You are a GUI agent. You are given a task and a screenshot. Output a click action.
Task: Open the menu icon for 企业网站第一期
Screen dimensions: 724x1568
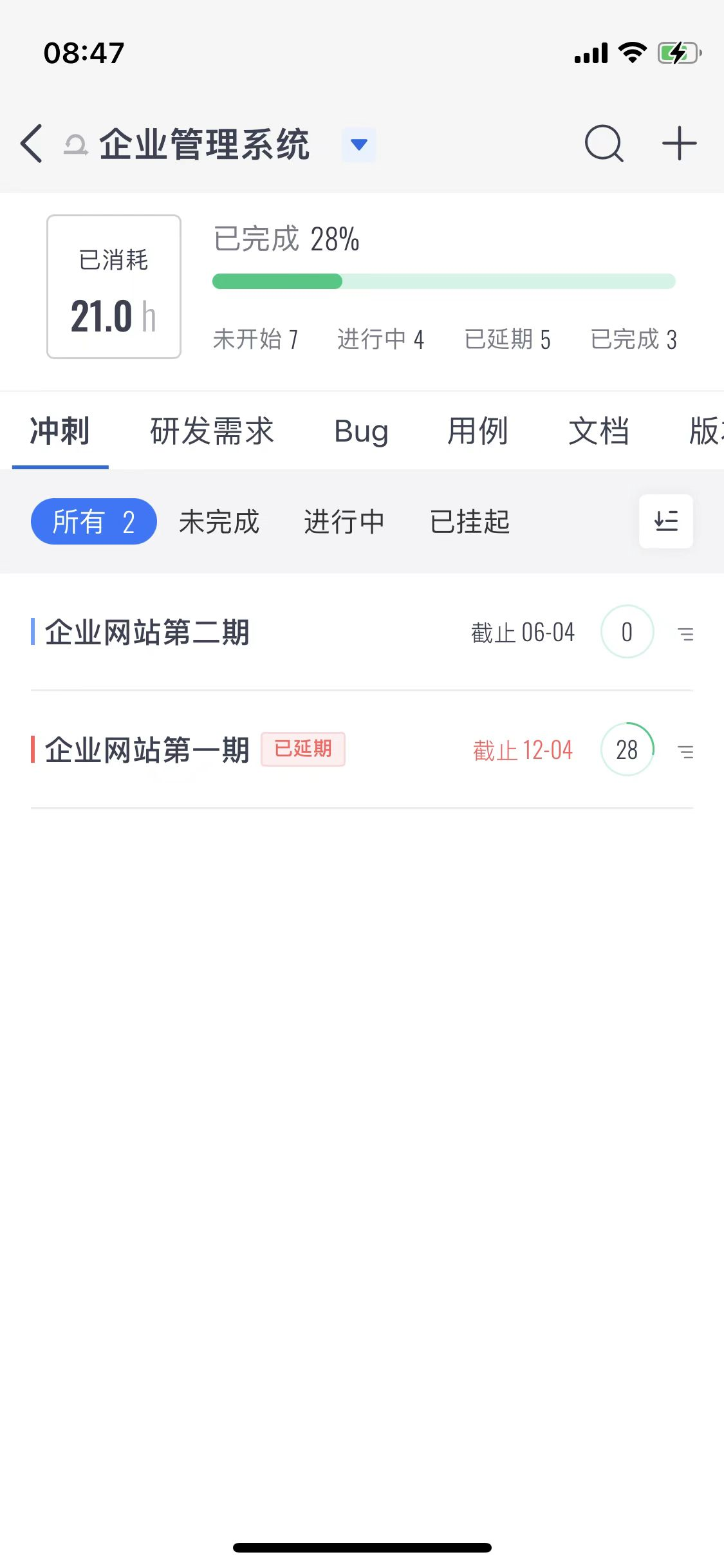[x=685, y=751]
